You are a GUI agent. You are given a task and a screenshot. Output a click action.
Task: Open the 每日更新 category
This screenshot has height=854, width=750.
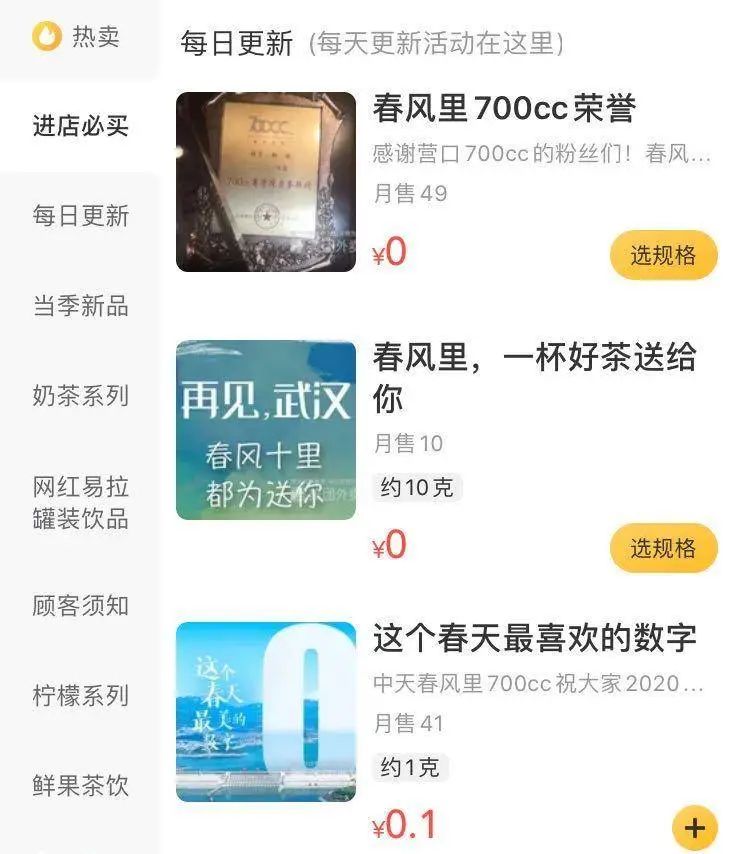80,216
